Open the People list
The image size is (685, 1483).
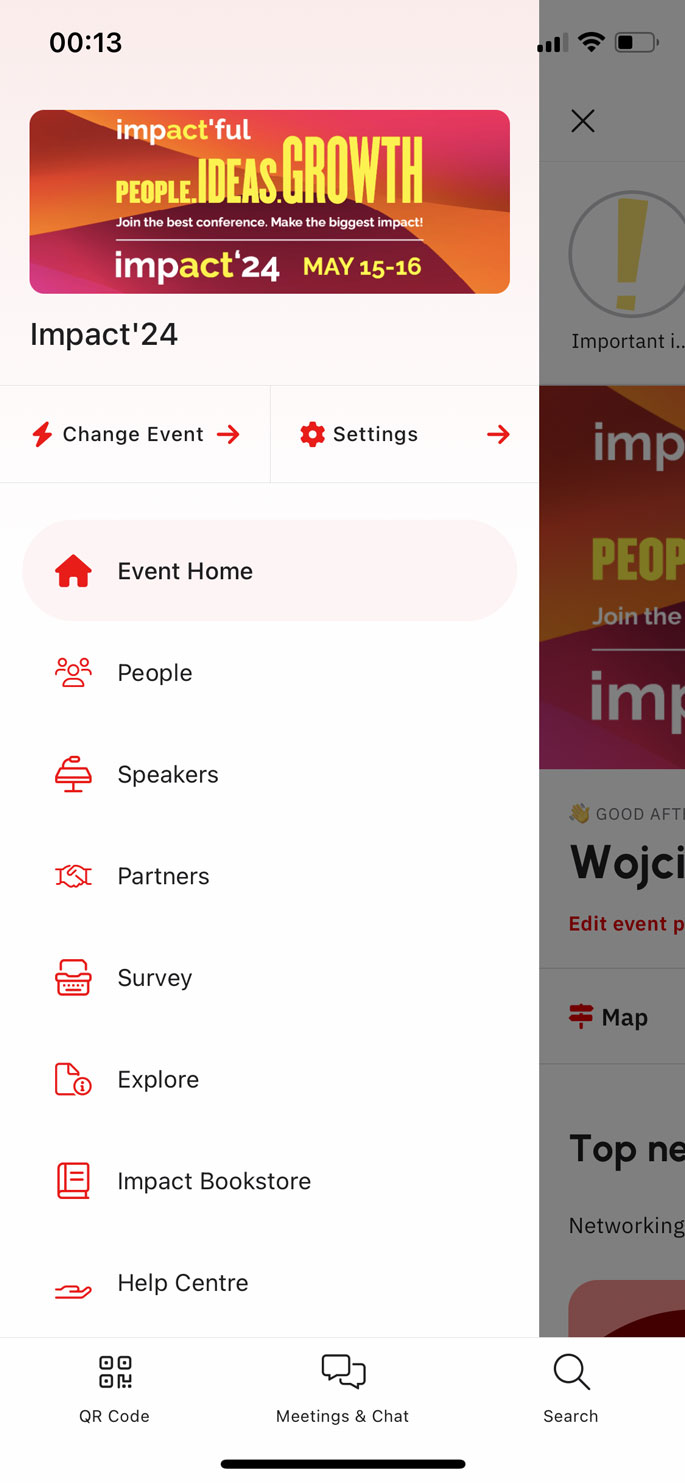[154, 673]
